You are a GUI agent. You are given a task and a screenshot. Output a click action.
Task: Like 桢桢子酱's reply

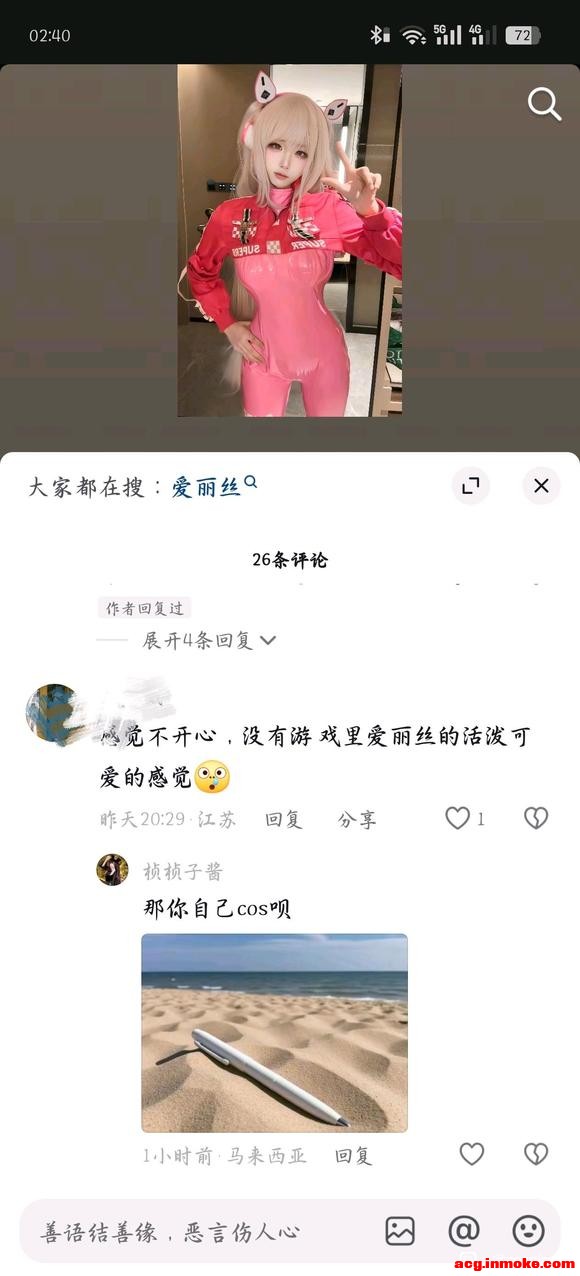click(471, 1154)
